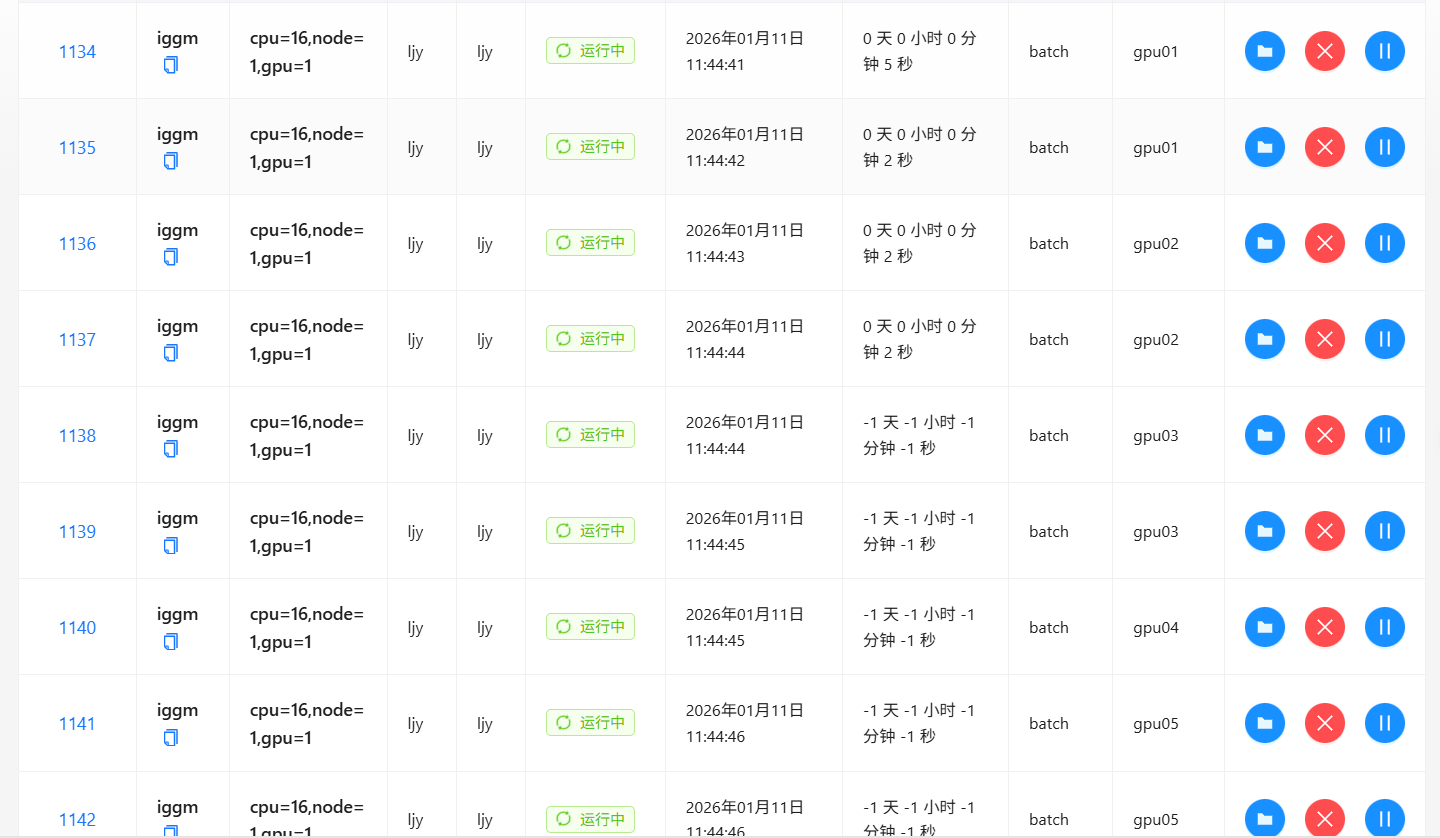Cancel job 1140 with red X
This screenshot has height=838, width=1440.
pos(1324,627)
